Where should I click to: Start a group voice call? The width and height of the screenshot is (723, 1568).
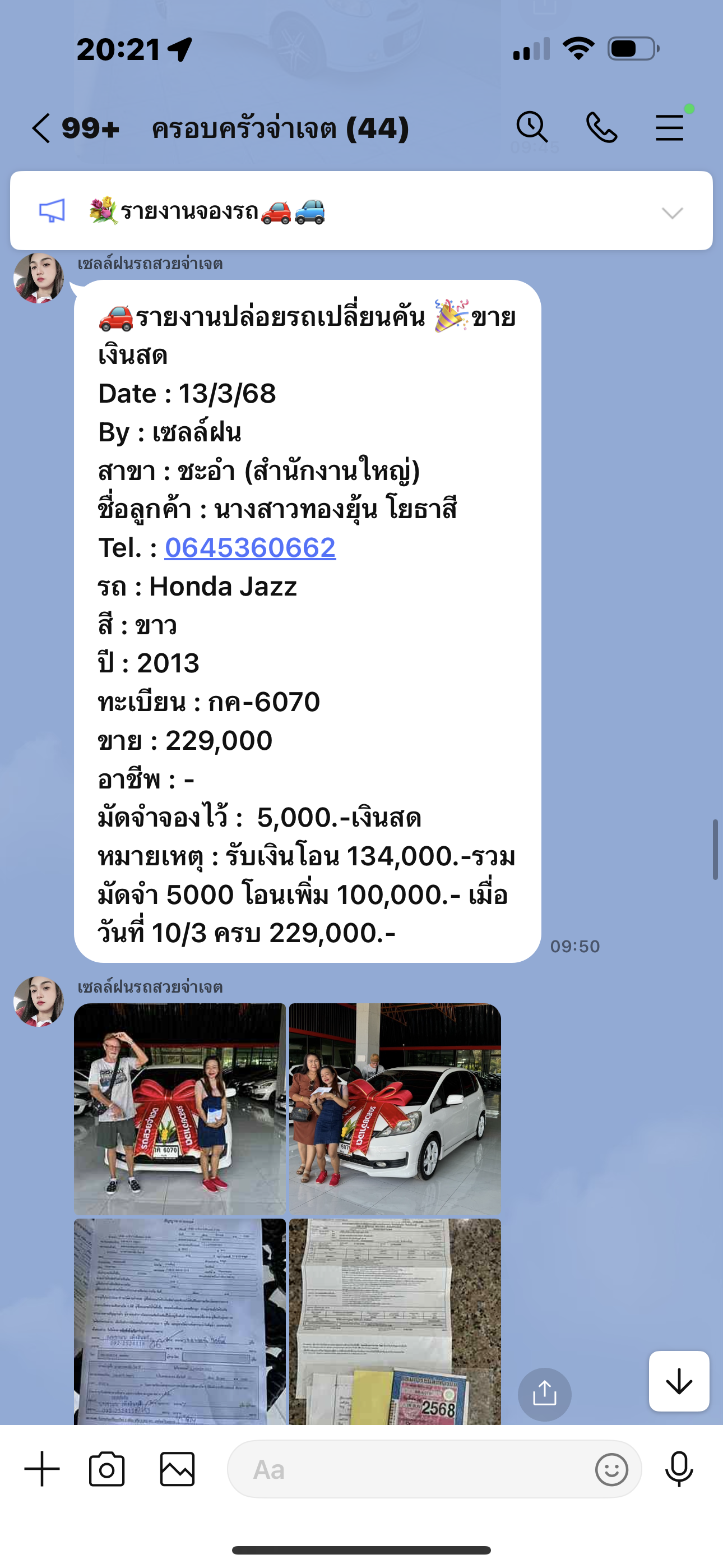coord(601,127)
